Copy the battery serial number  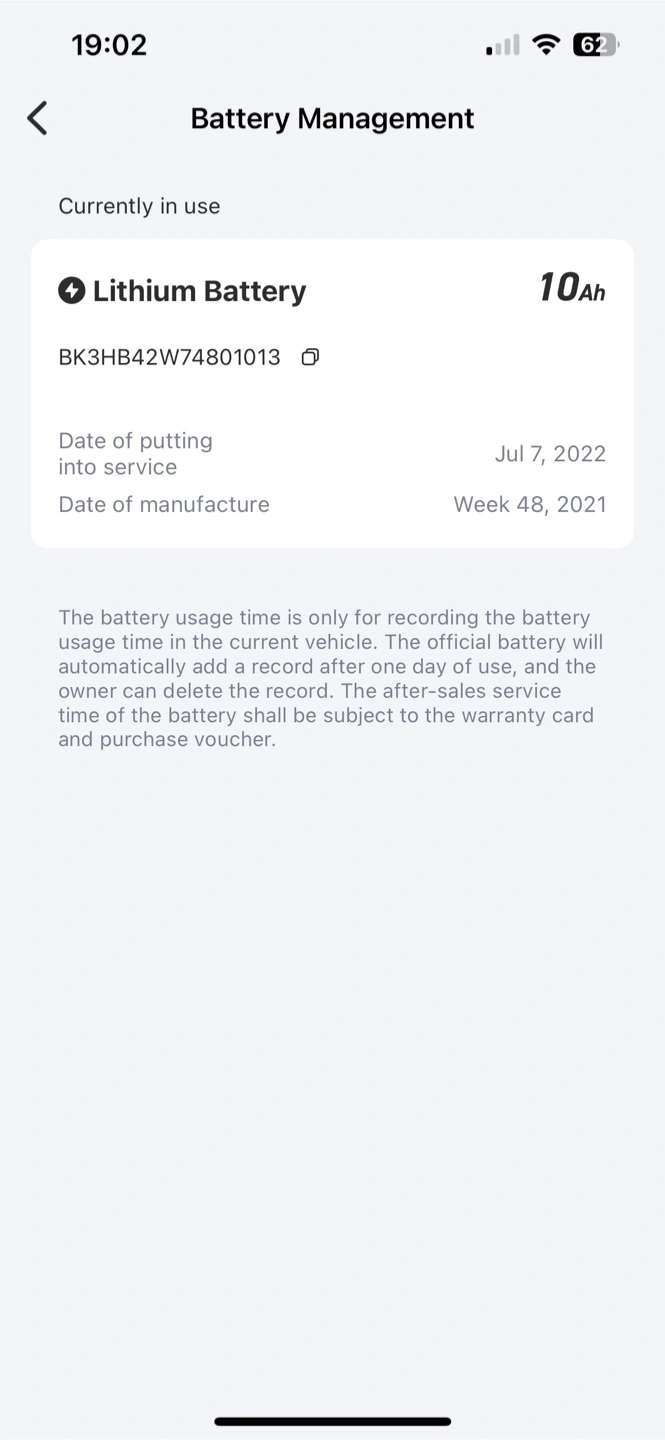pyautogui.click(x=310, y=357)
